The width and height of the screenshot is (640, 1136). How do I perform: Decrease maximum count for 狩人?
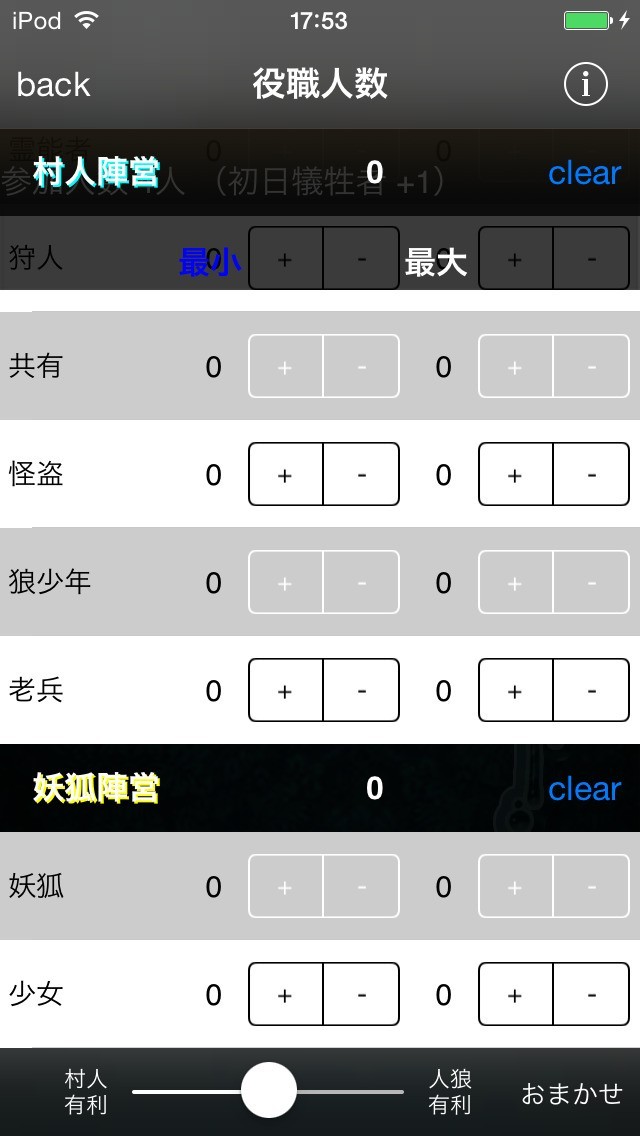click(591, 259)
